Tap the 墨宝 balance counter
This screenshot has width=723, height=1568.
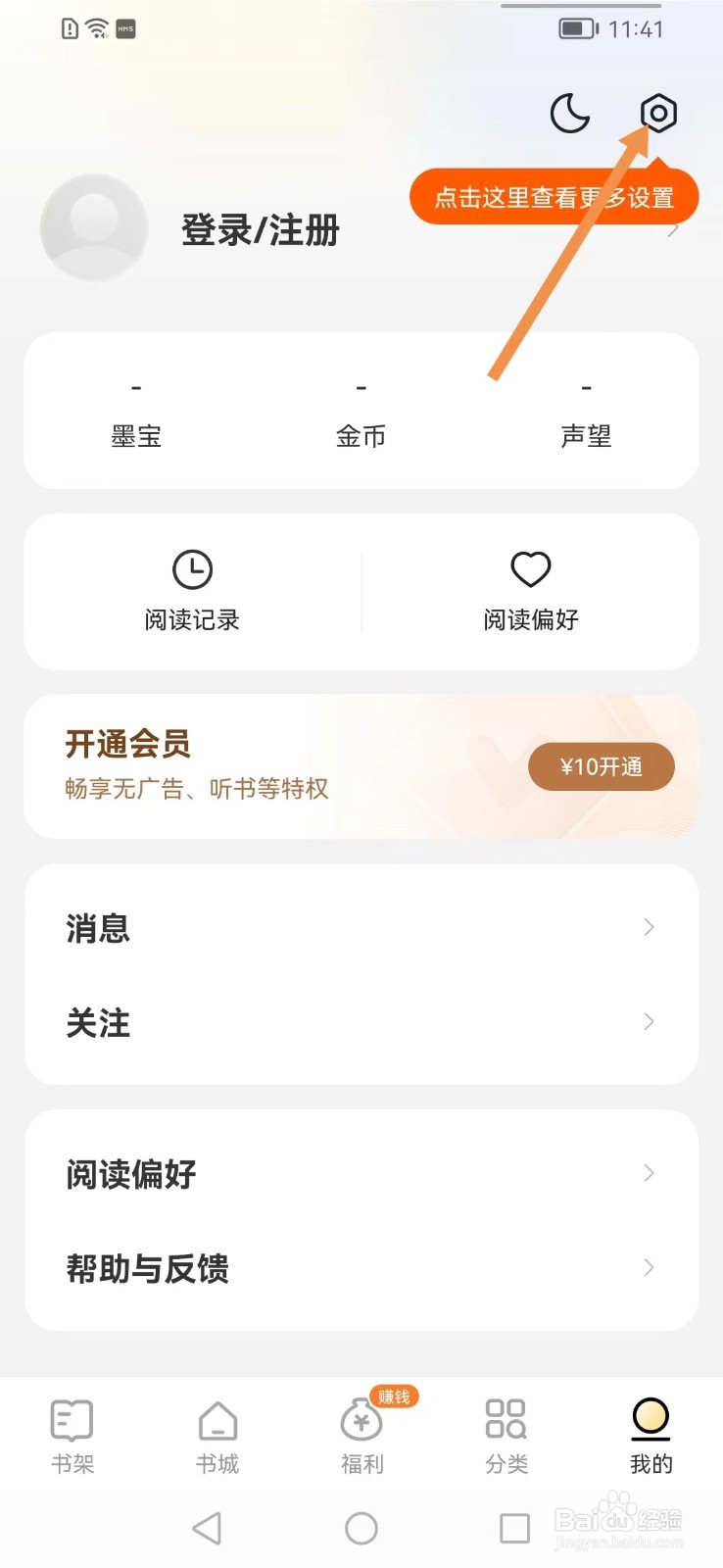[136, 412]
